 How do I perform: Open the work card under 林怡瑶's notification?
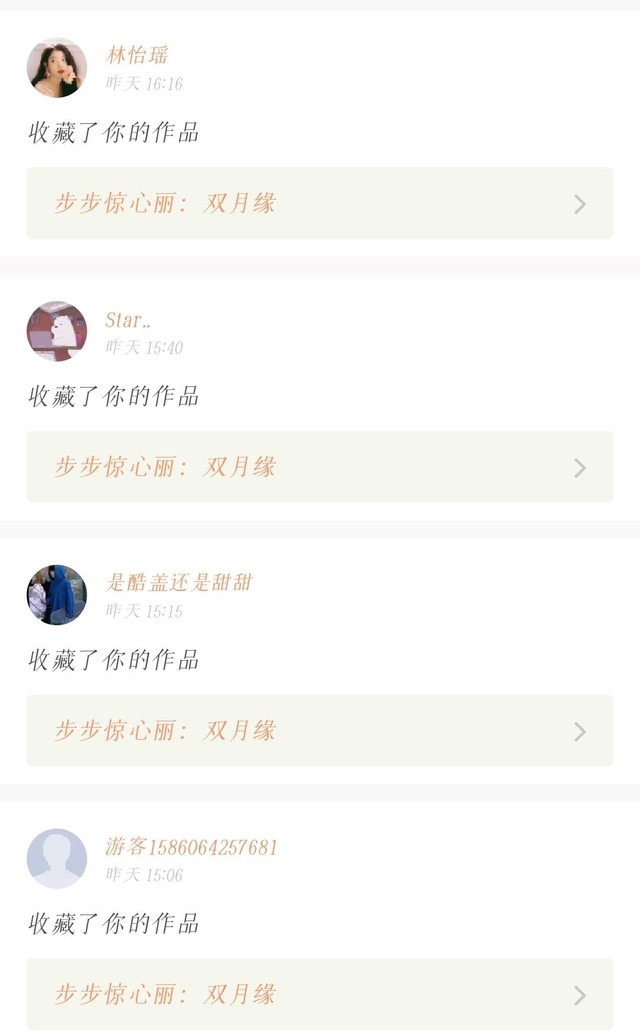(x=320, y=203)
